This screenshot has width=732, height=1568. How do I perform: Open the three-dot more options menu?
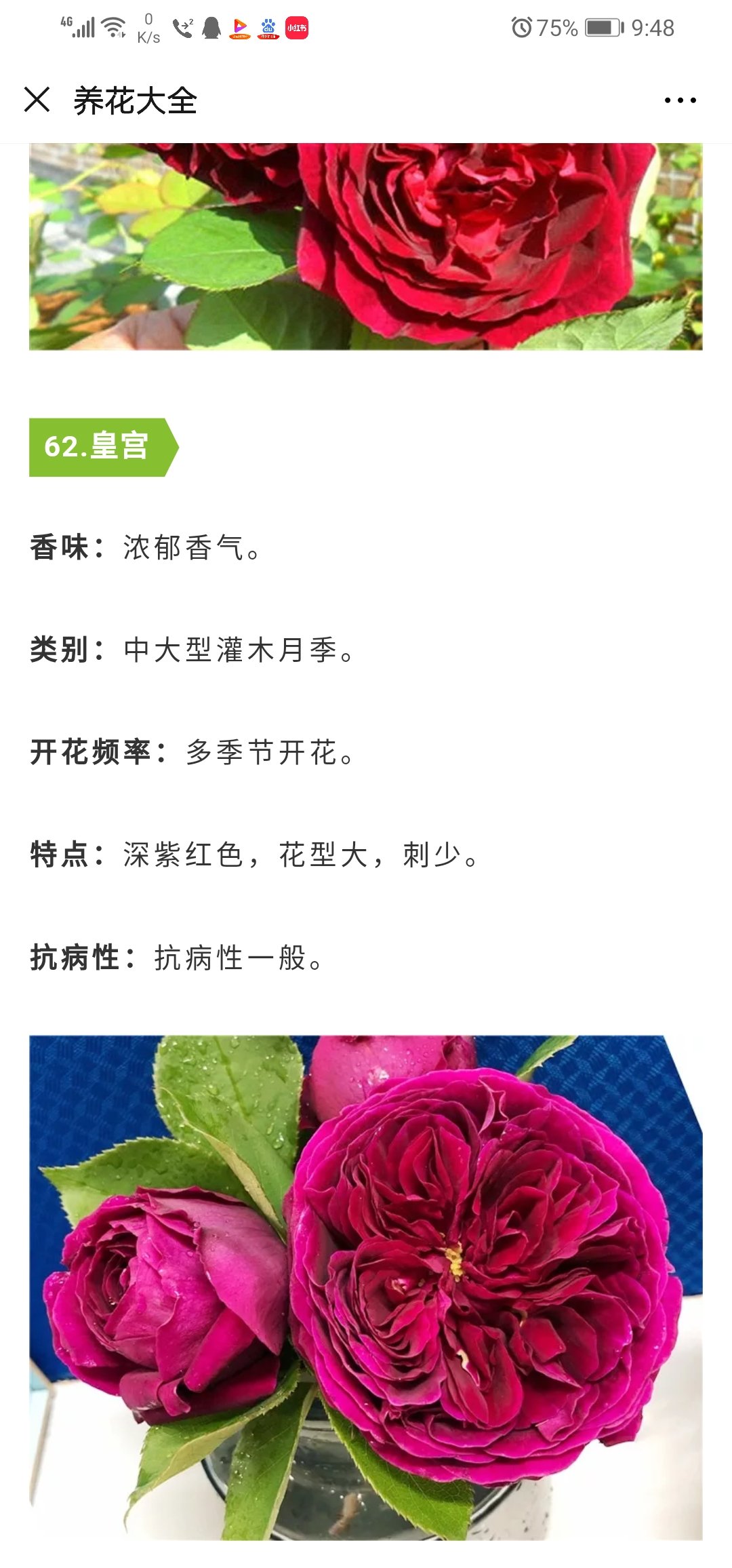pyautogui.click(x=680, y=100)
